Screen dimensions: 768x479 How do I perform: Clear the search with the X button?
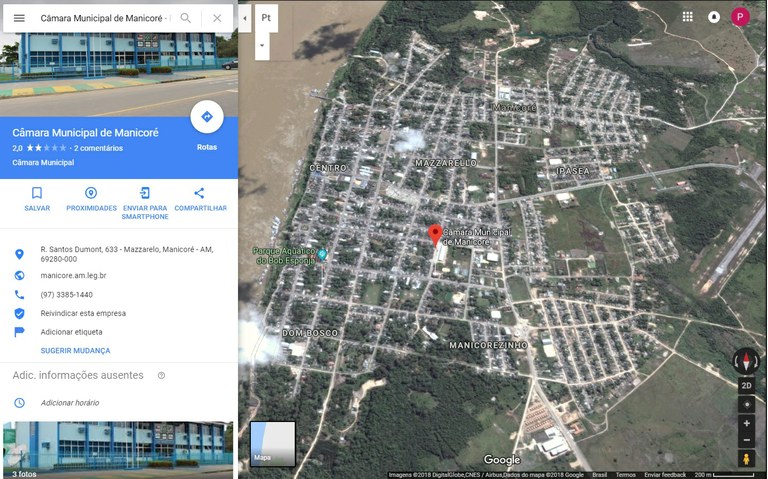(217, 18)
